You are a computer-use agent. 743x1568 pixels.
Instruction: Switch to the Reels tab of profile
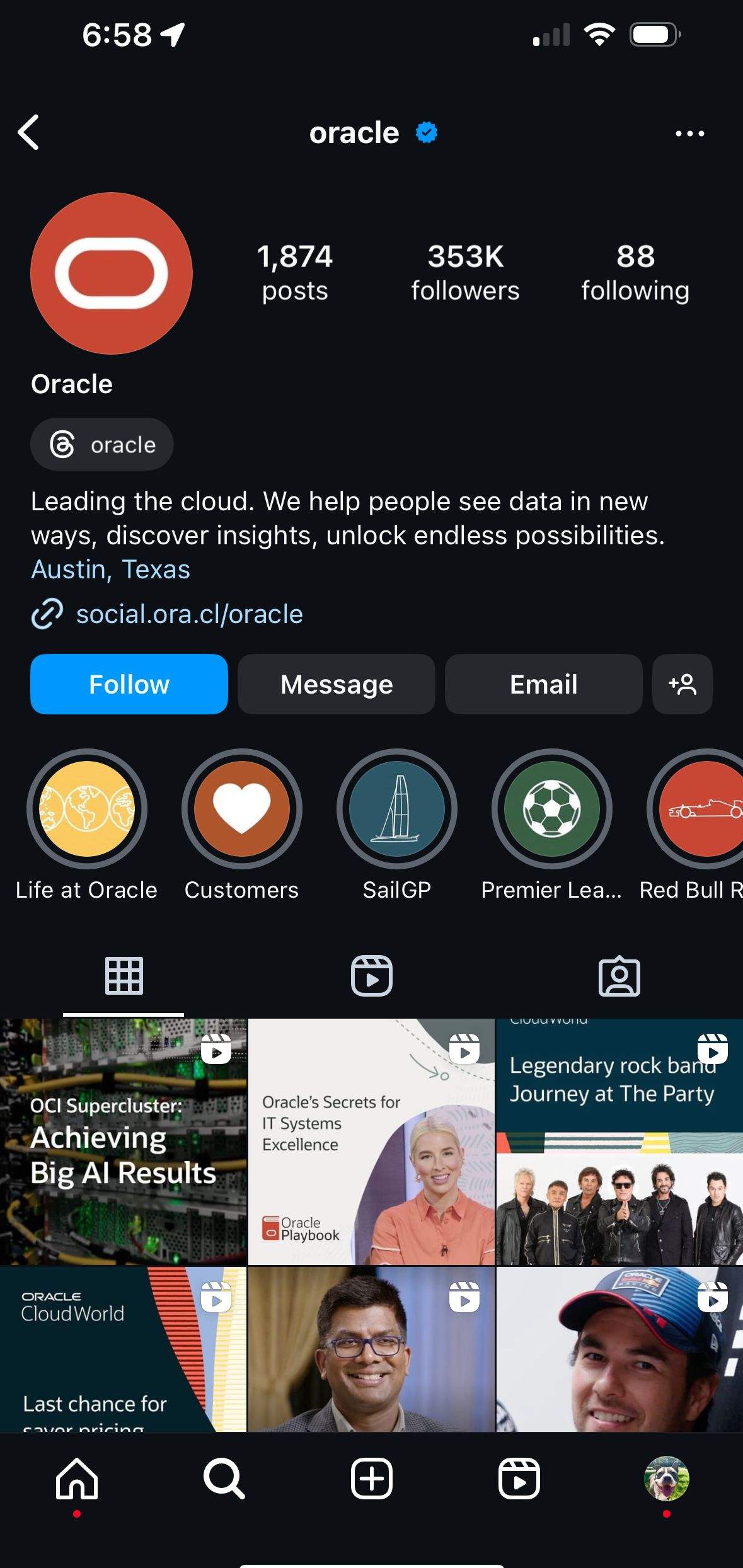tap(372, 976)
